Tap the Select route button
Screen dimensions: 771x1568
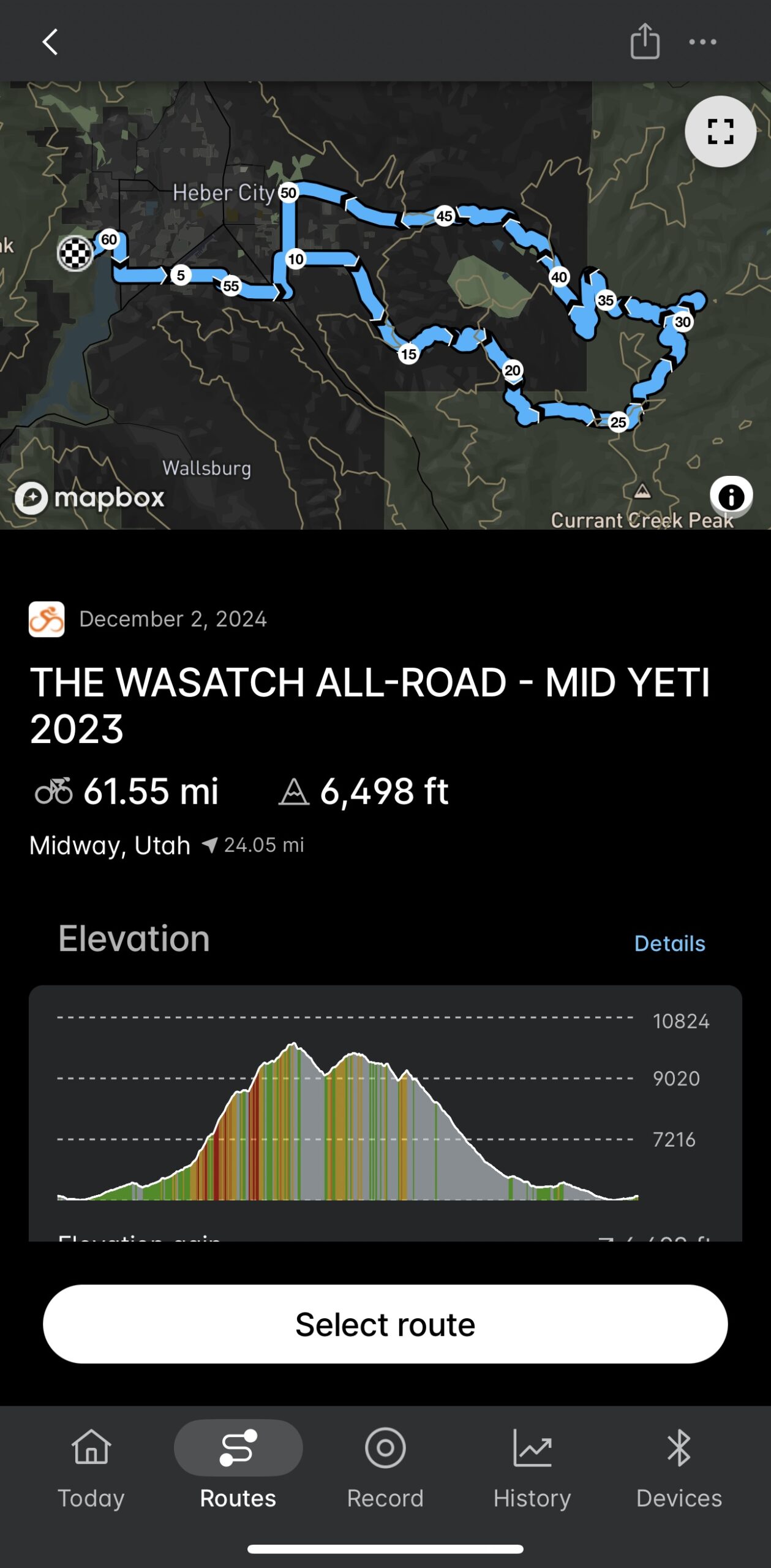click(385, 1324)
